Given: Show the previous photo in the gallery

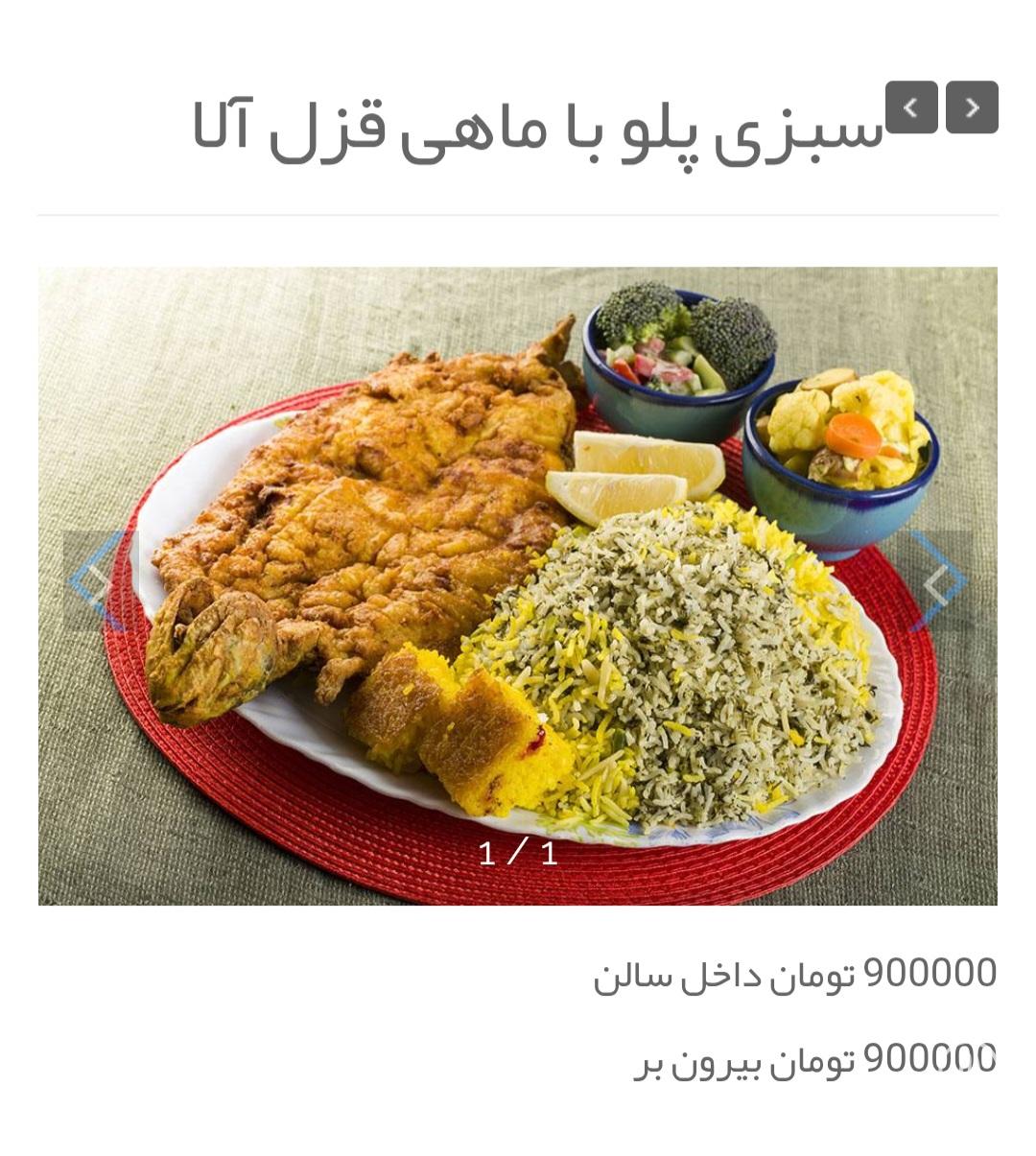Looking at the screenshot, I should point(98,580).
